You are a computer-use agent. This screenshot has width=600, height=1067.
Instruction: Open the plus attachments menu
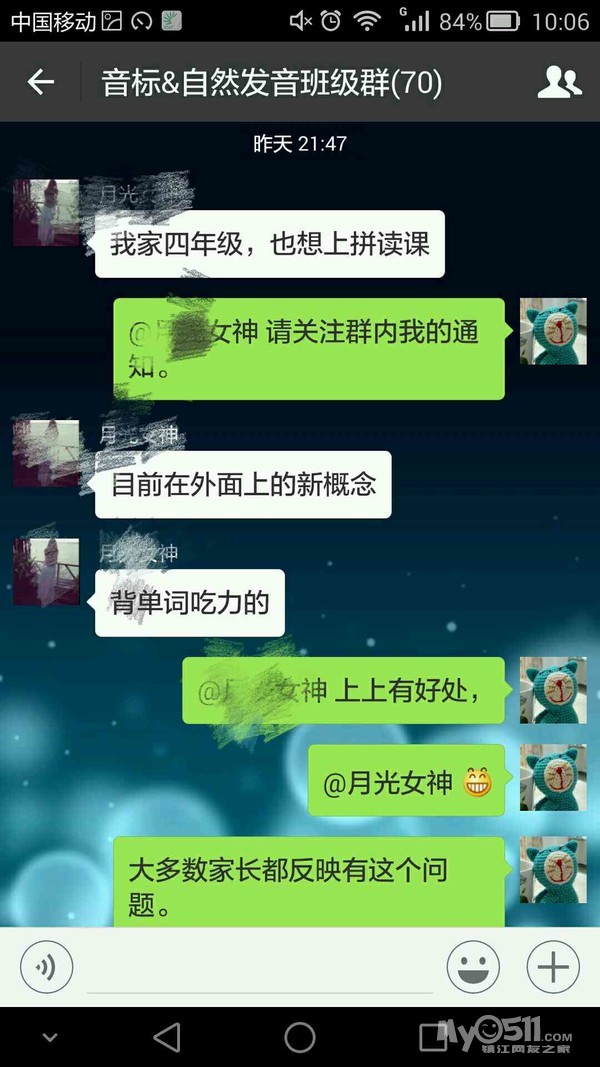tap(553, 966)
